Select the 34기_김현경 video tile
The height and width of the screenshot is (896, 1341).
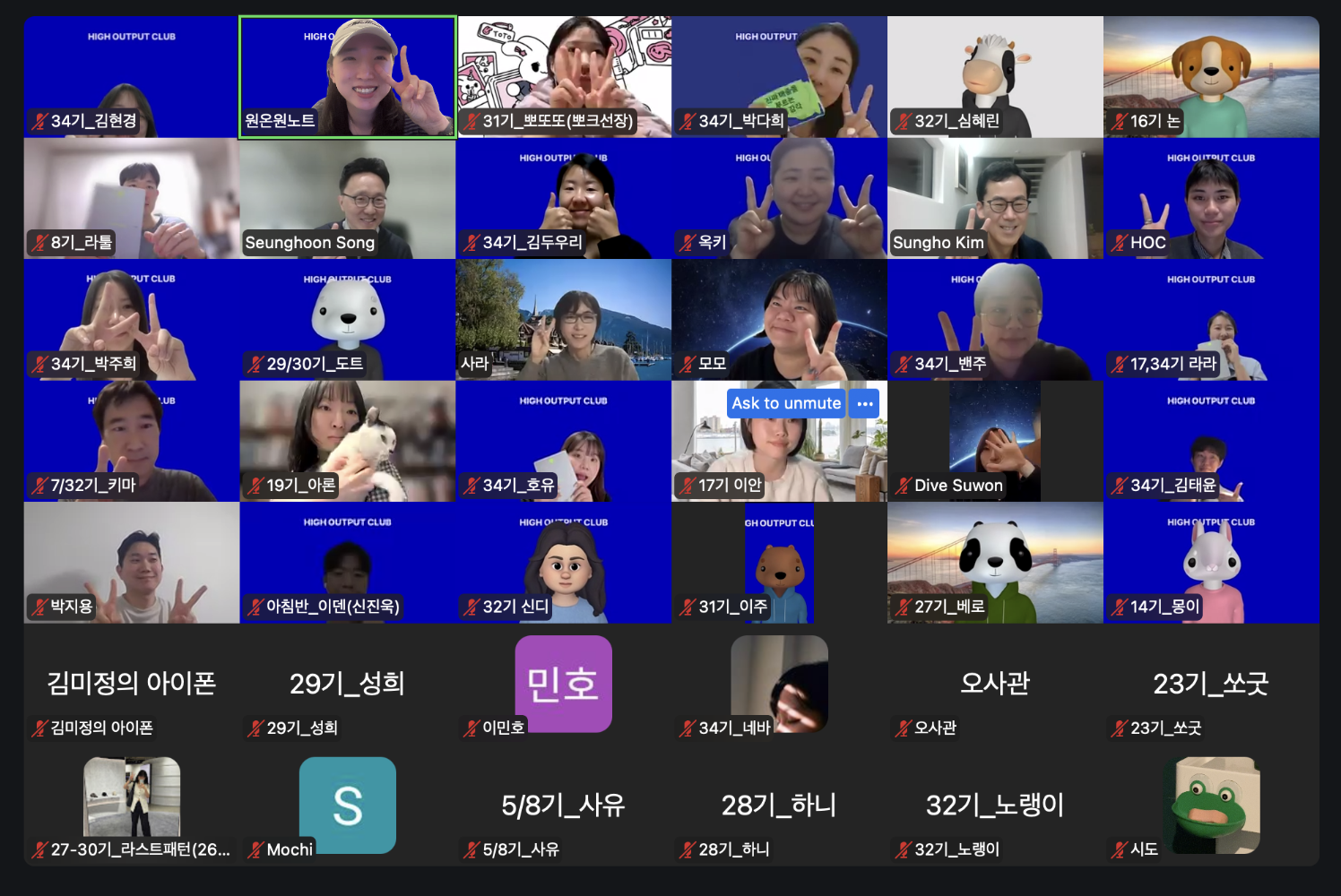coord(132,77)
